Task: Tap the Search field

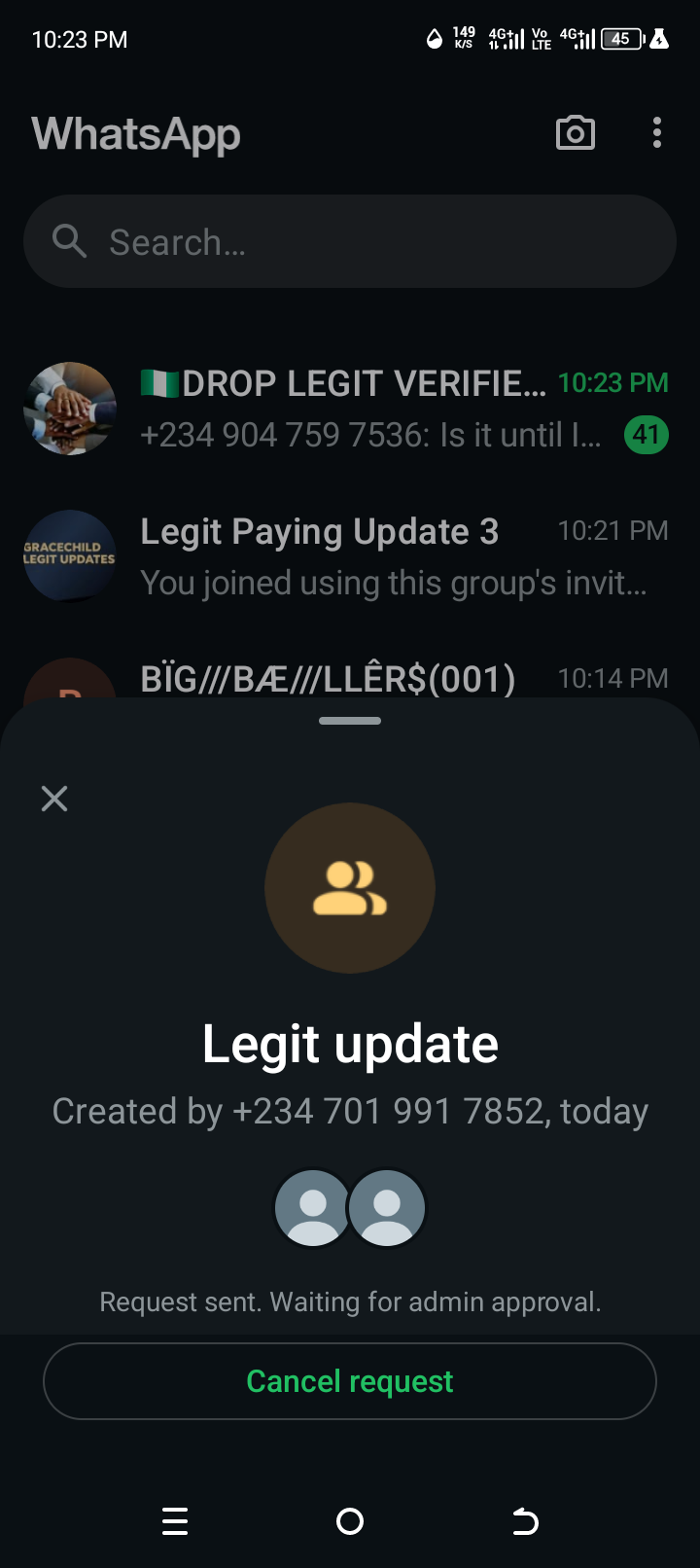Action: [x=350, y=241]
